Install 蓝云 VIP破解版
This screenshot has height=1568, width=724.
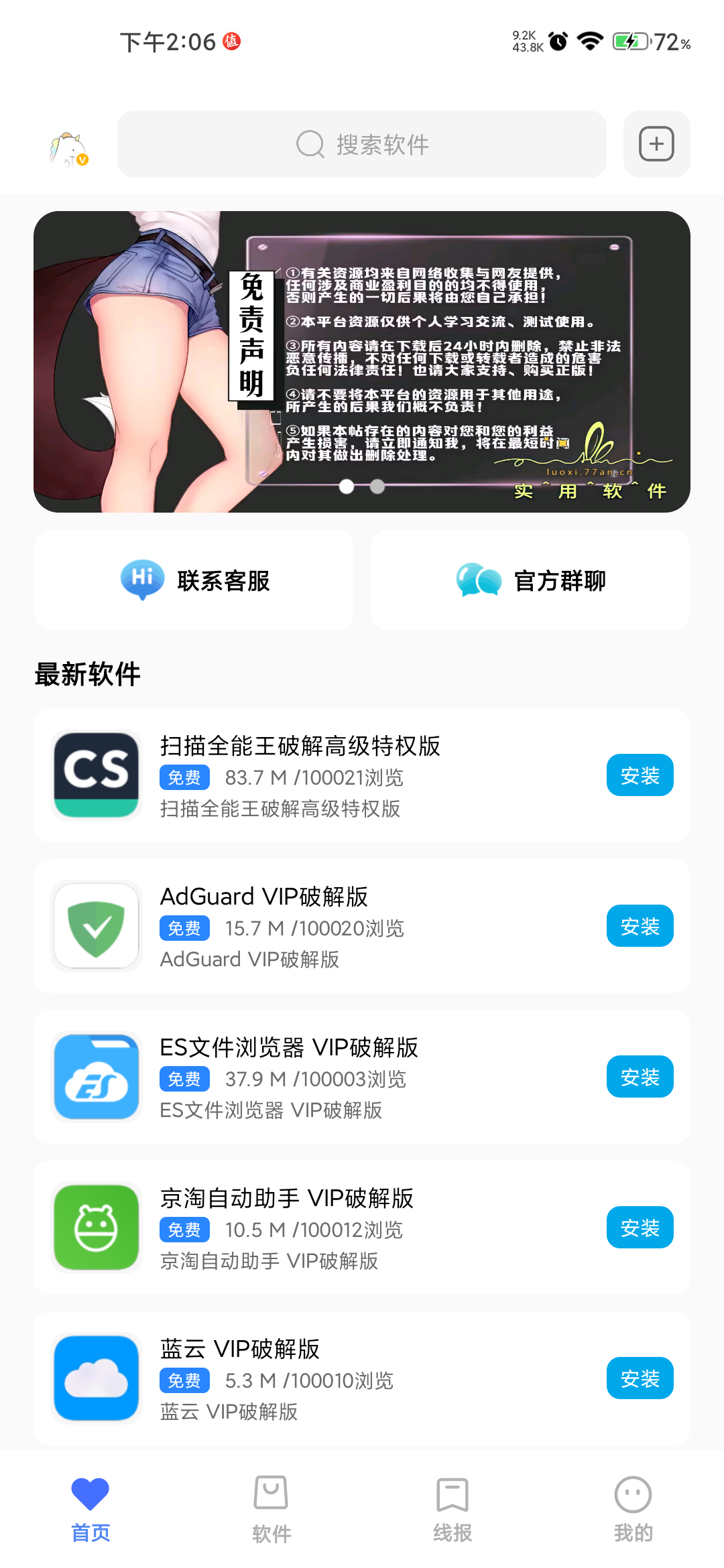tap(640, 1378)
